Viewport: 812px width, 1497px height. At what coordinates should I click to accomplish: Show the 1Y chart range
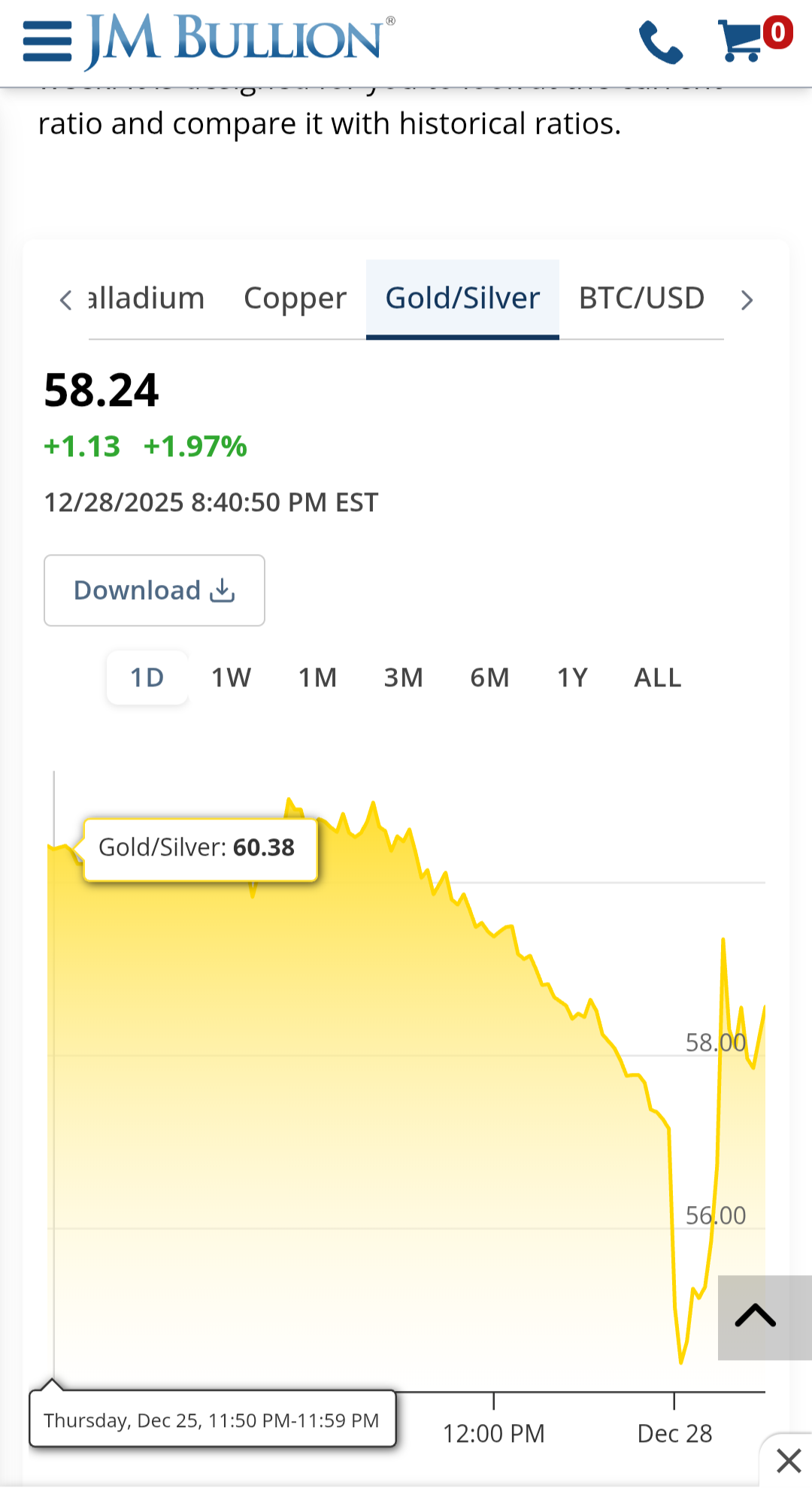tap(572, 677)
